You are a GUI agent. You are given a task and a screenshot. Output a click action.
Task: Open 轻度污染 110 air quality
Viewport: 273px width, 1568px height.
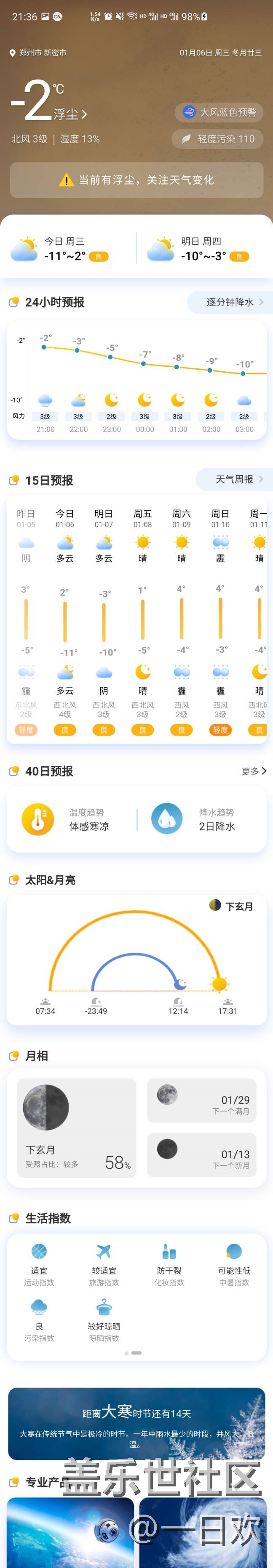[218, 139]
